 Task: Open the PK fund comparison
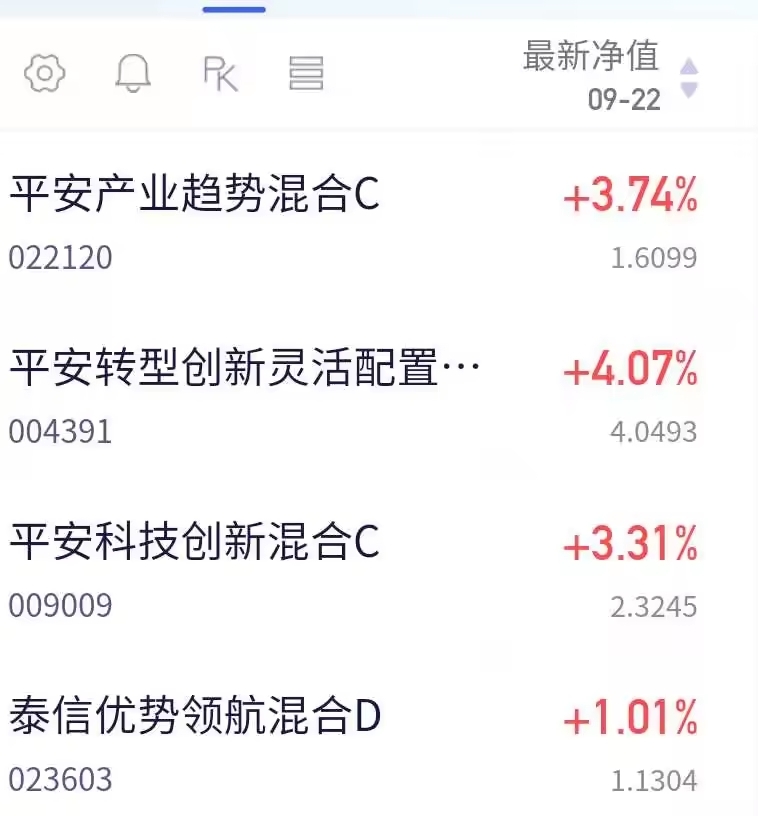click(221, 74)
